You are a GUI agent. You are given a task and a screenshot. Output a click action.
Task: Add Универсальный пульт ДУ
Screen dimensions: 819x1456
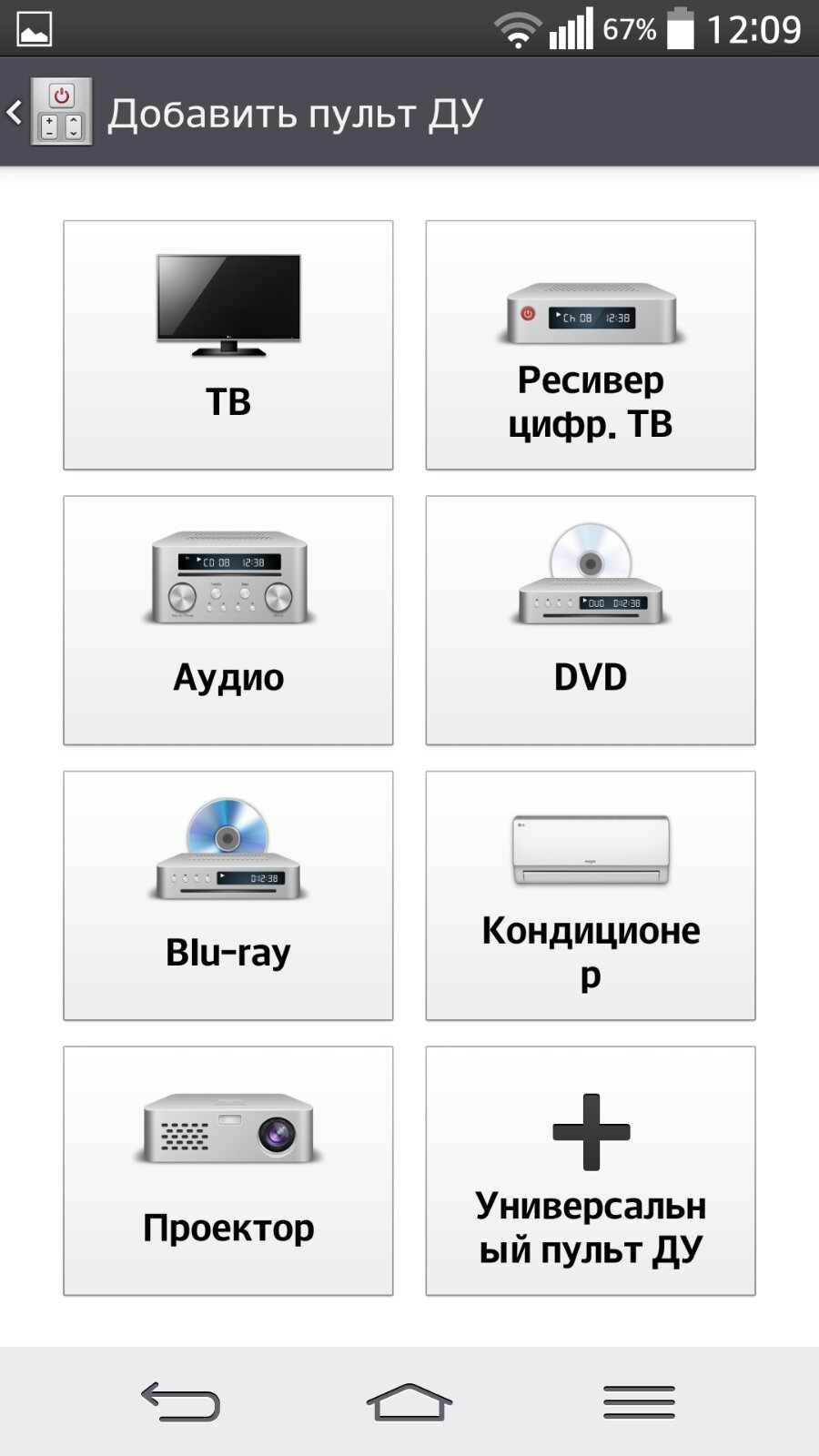pos(591,1171)
